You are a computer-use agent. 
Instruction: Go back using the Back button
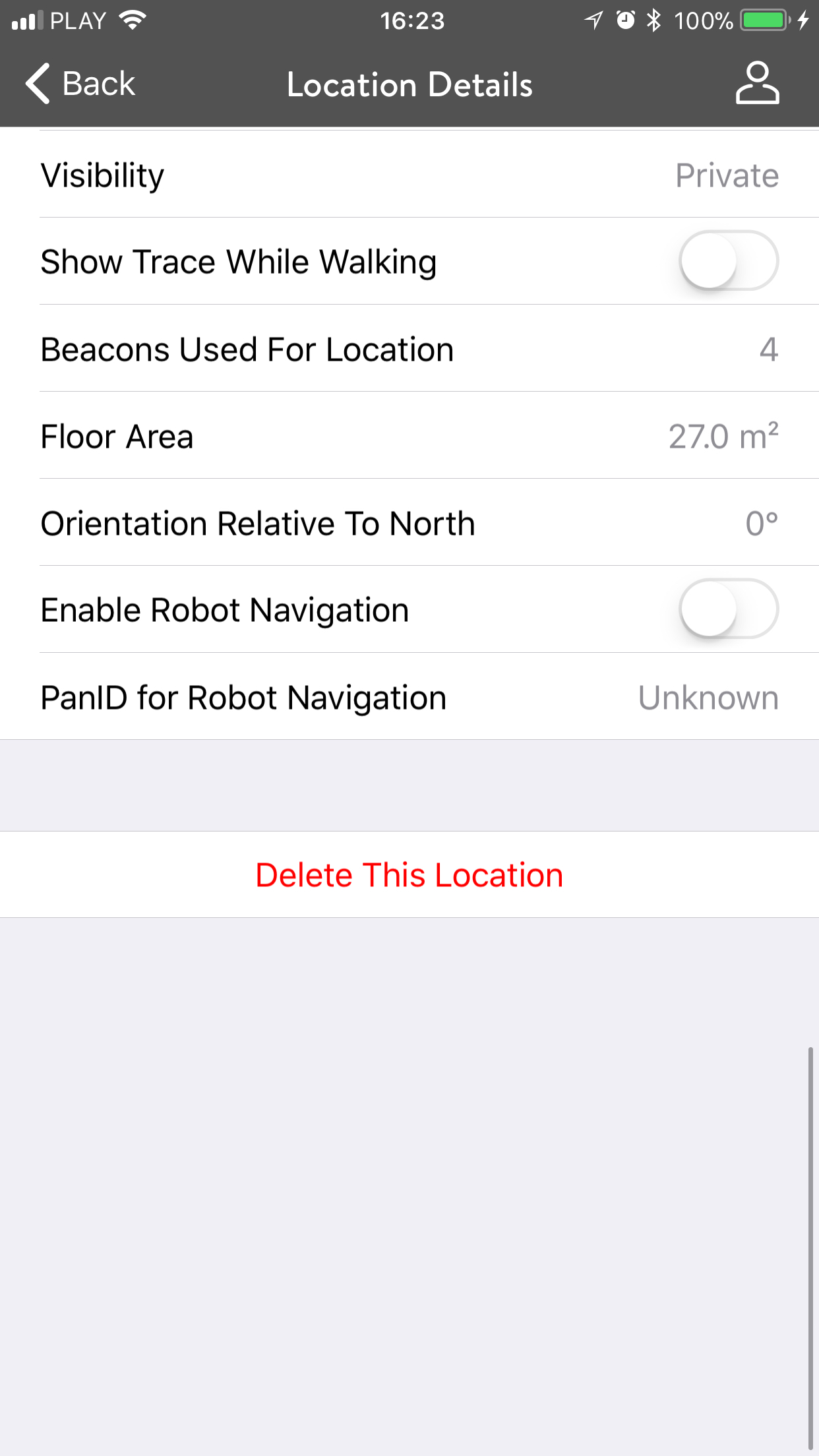point(80,84)
